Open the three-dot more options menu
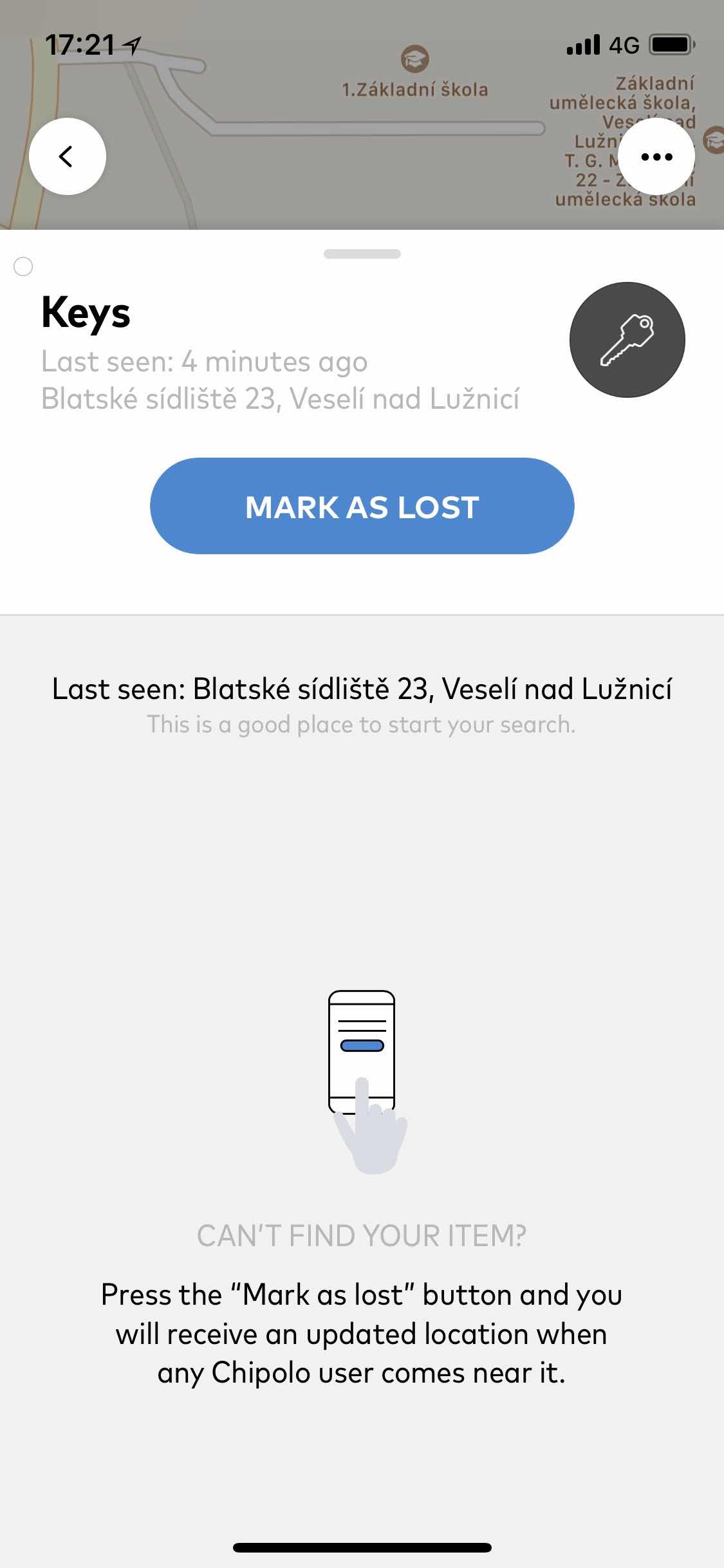This screenshot has width=724, height=1568. point(656,156)
